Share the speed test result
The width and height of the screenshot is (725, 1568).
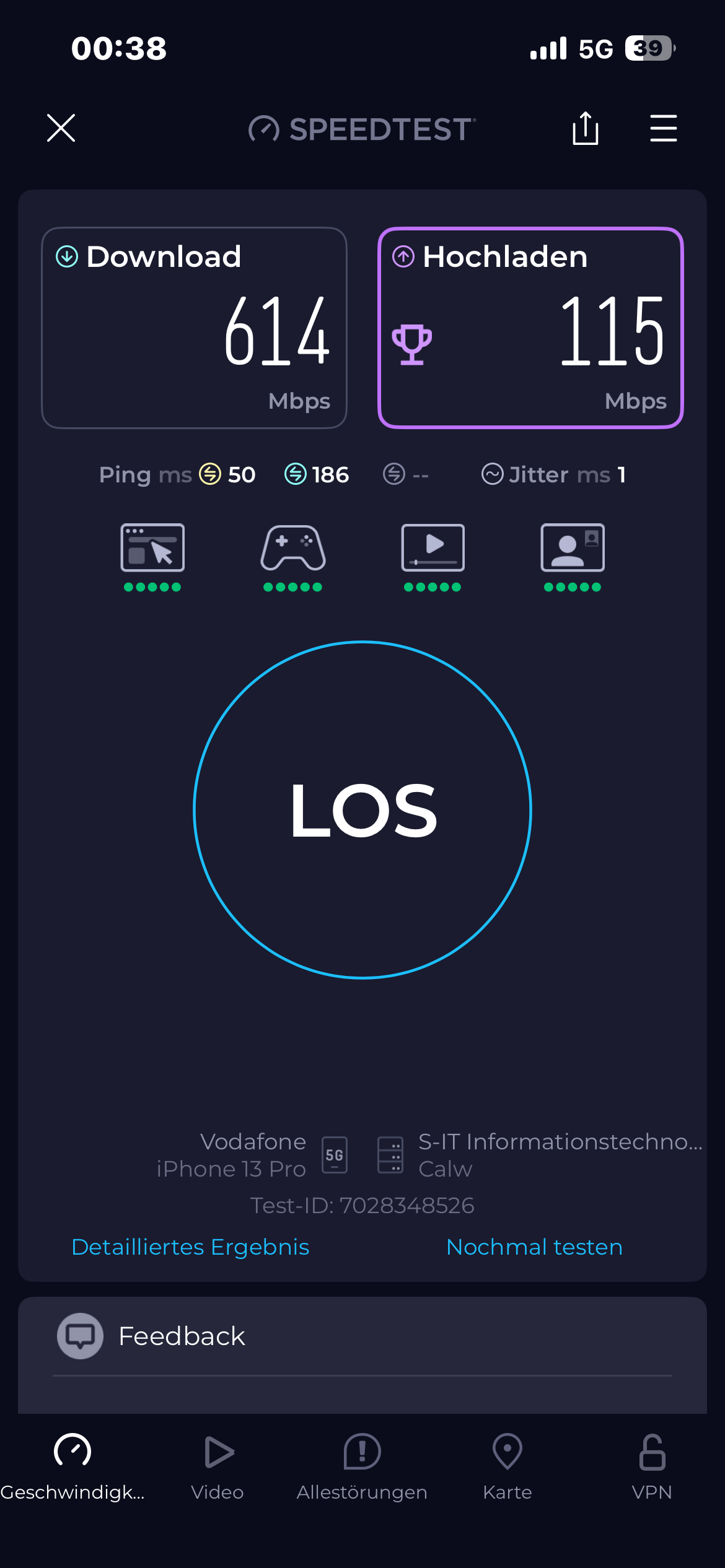(585, 128)
